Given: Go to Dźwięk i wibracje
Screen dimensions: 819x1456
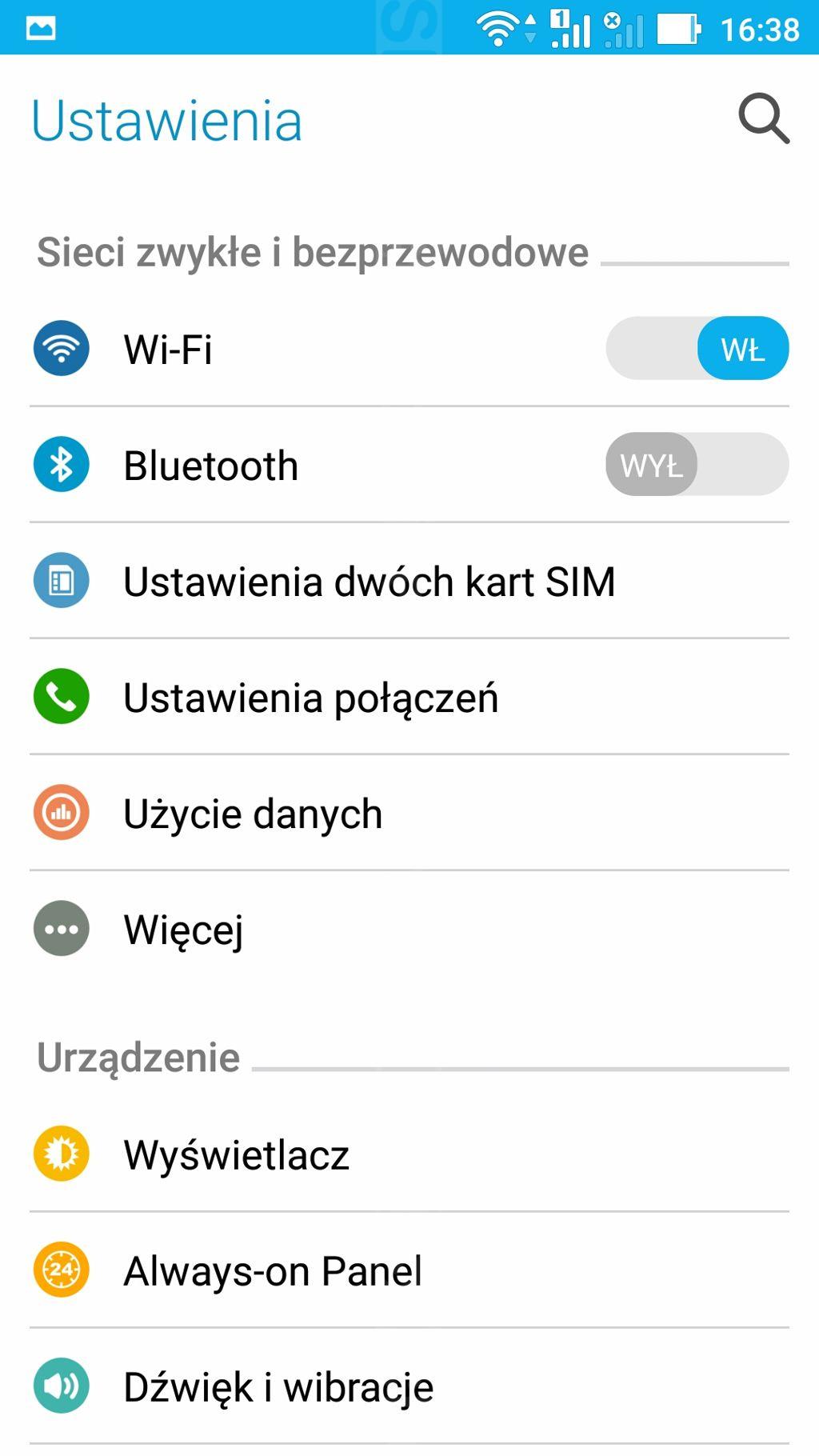Looking at the screenshot, I should [x=278, y=1386].
